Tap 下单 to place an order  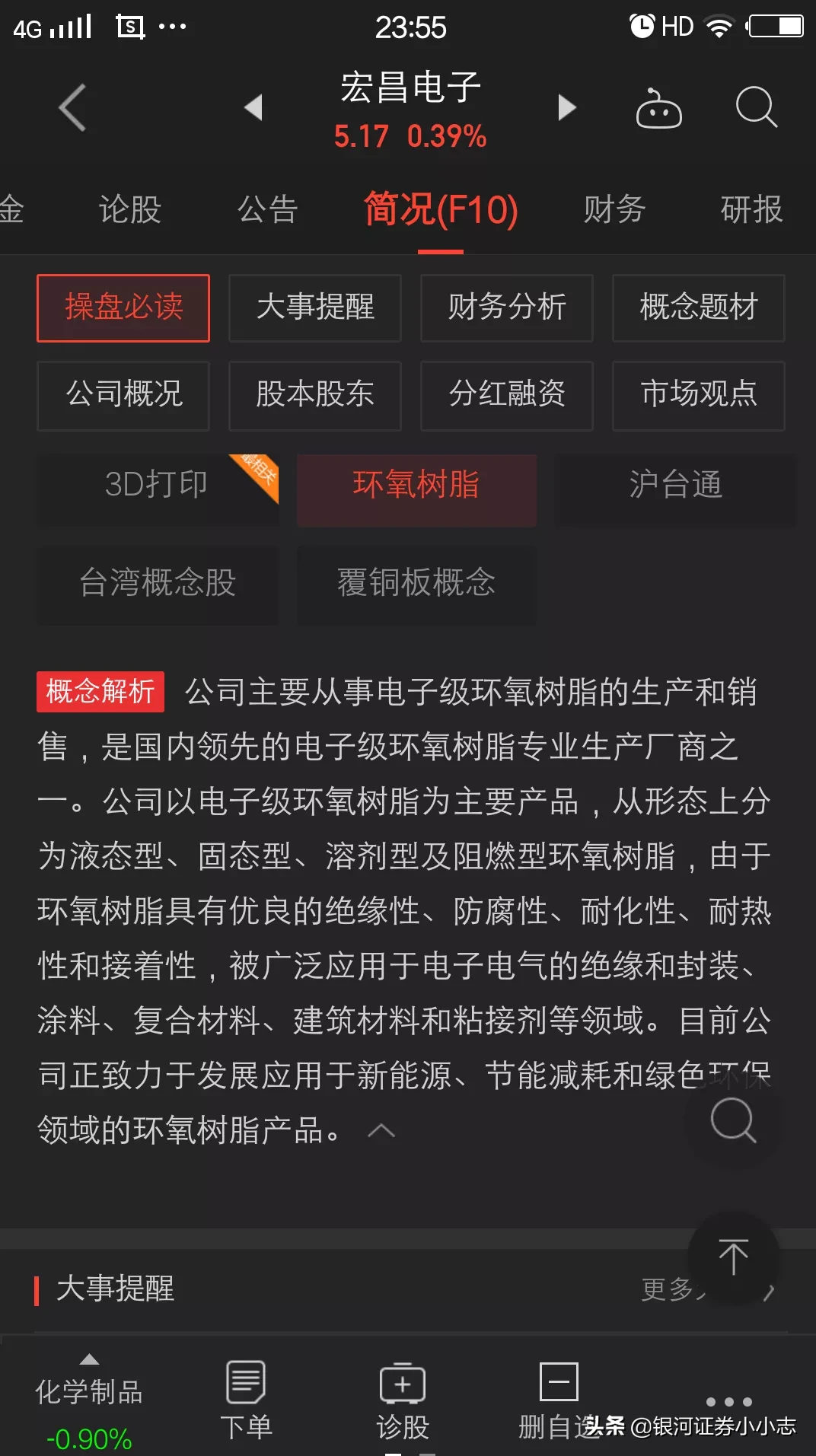click(x=246, y=1400)
